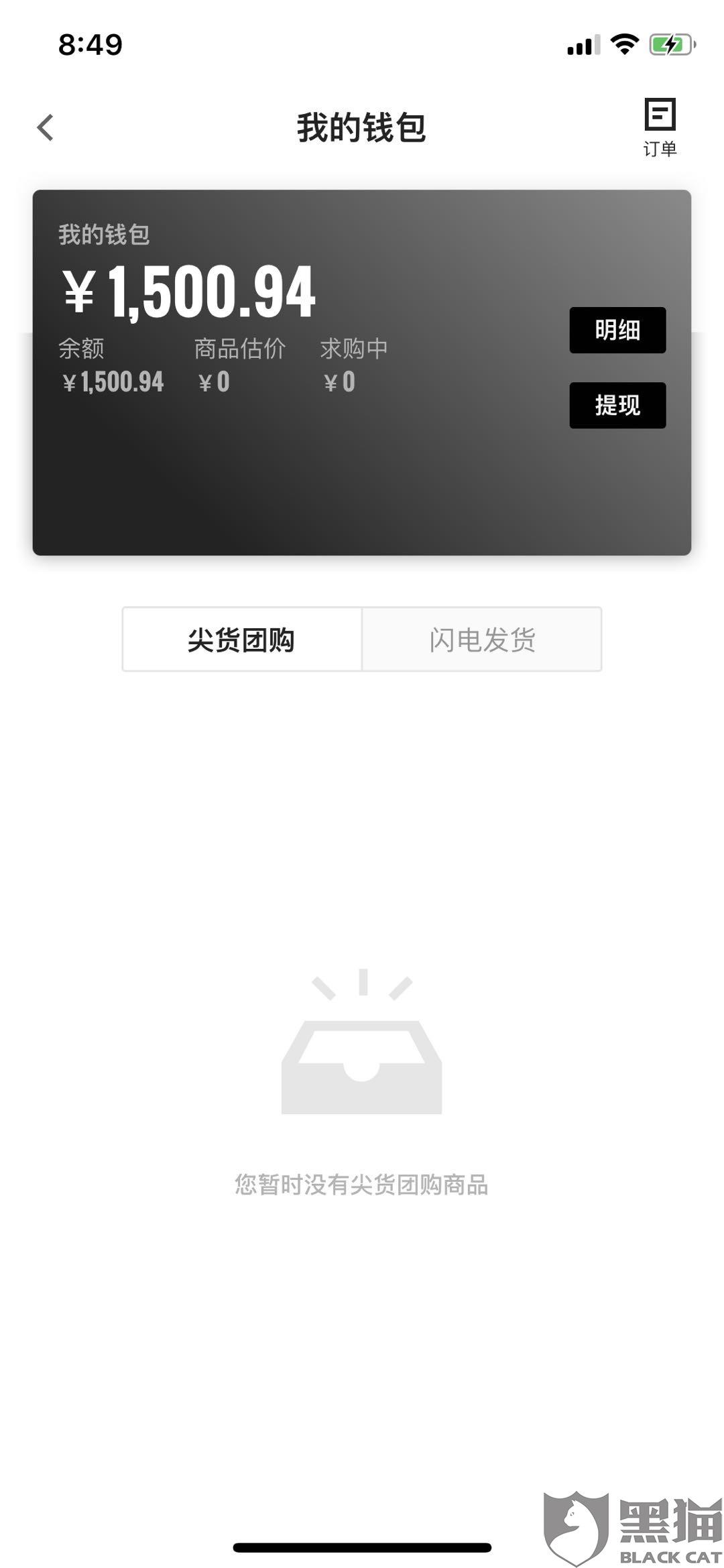Select the 尖货团购 tab
Viewport: 724px width, 1568px height.
[x=242, y=640]
